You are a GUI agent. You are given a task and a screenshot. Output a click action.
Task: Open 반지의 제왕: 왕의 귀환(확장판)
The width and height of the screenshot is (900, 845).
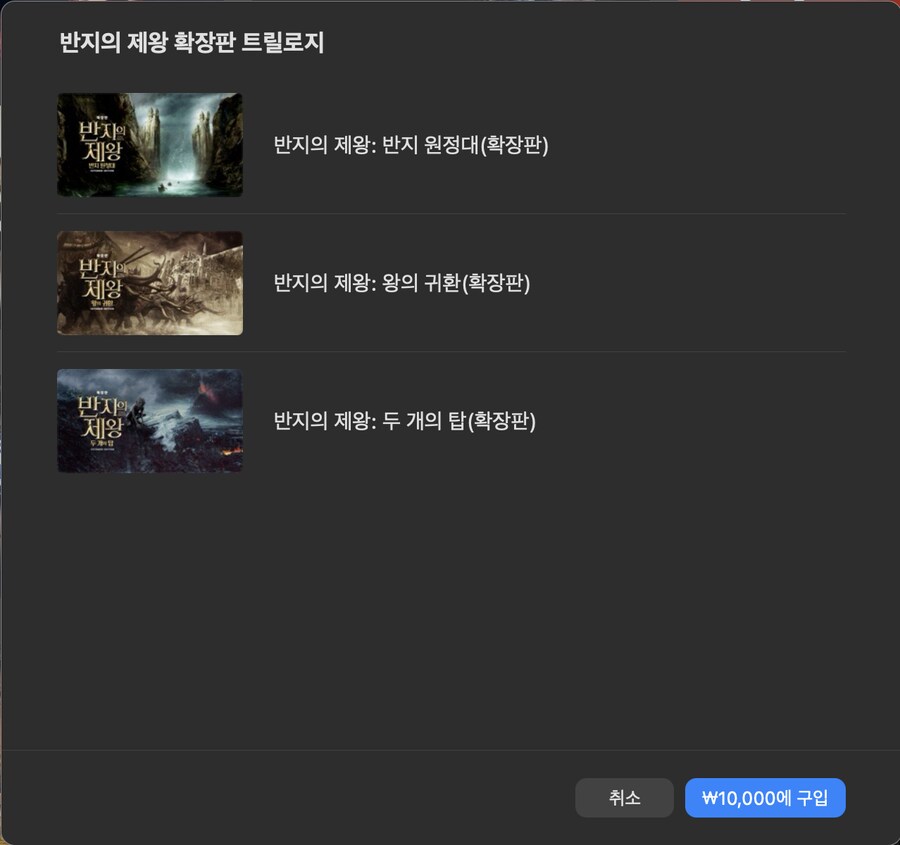coord(401,283)
